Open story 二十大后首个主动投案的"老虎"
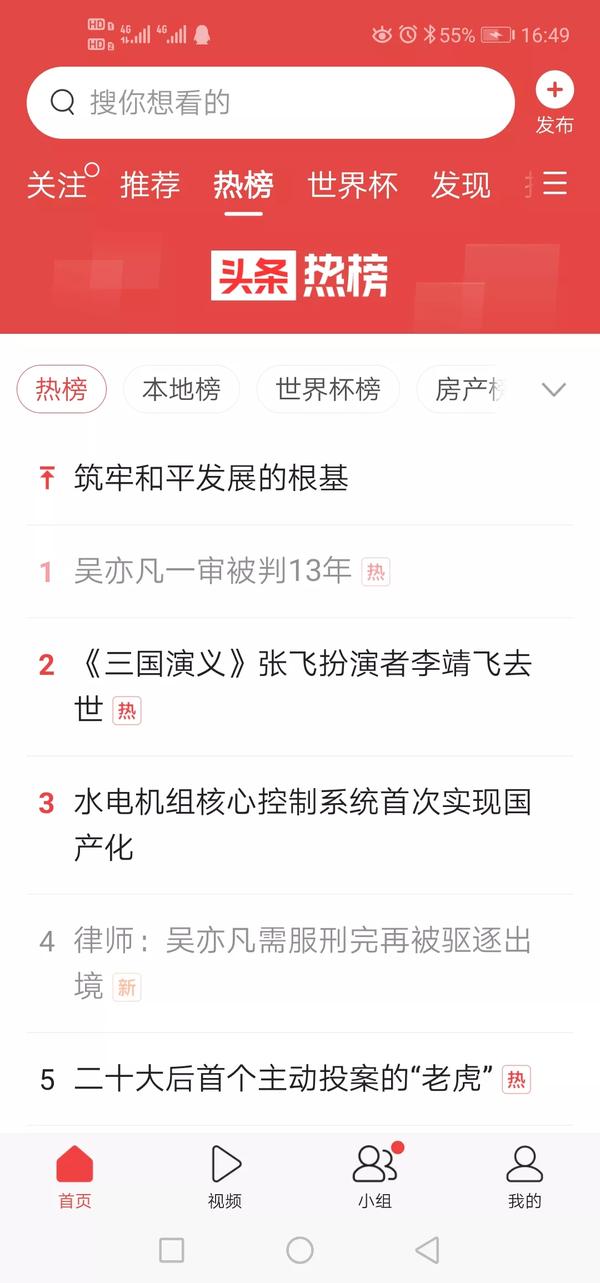 [300, 1079]
